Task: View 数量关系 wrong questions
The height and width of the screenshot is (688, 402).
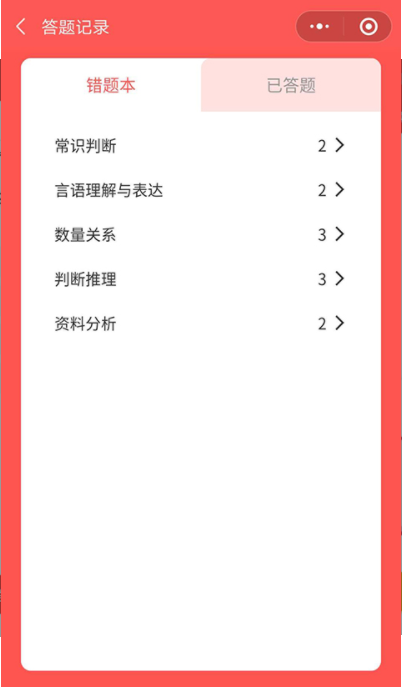Action: tap(201, 235)
